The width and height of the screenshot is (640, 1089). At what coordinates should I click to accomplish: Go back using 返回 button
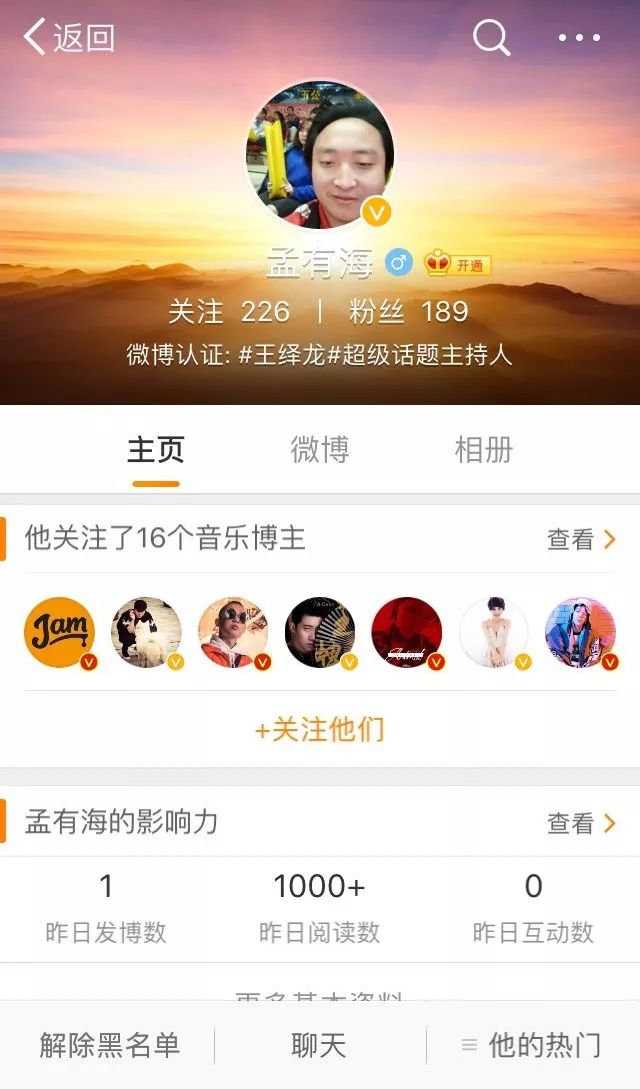[68, 38]
